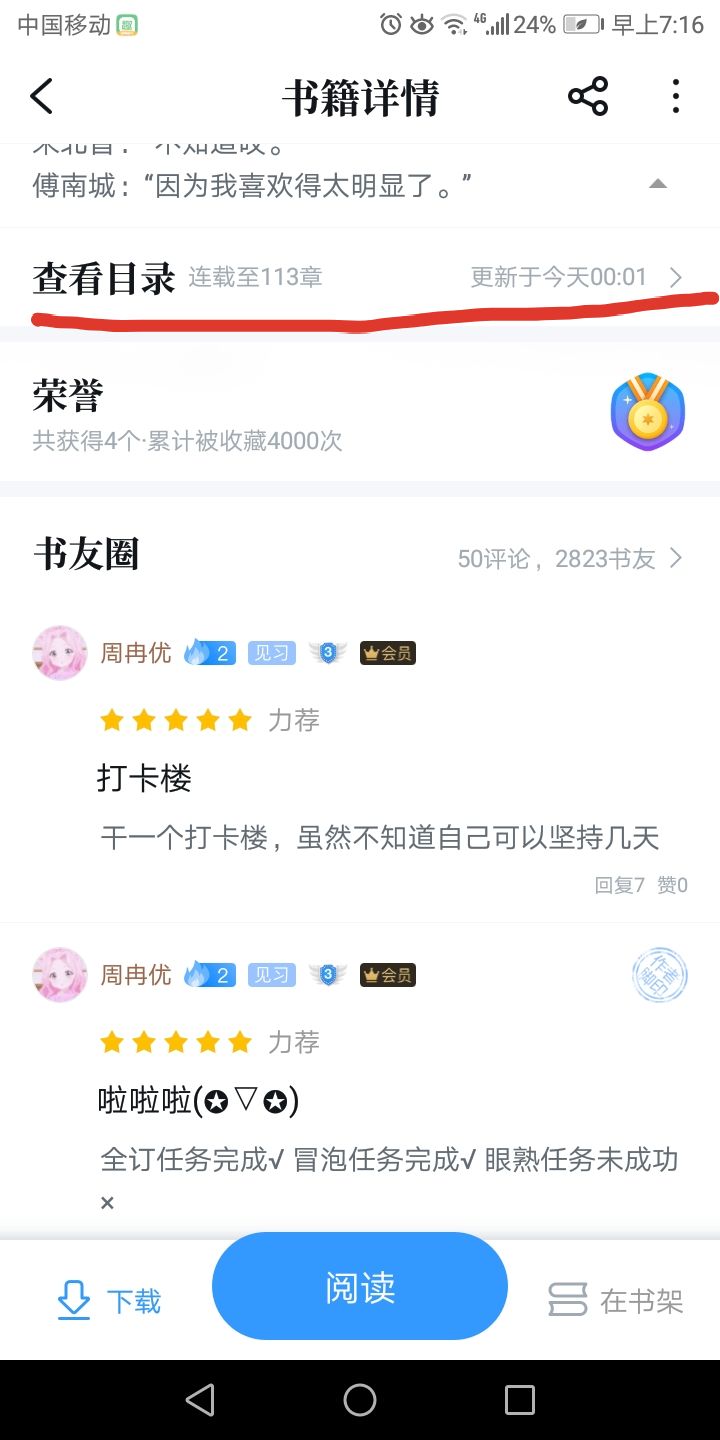Start reading with 阅读 button
720x1440 pixels.
(360, 1287)
